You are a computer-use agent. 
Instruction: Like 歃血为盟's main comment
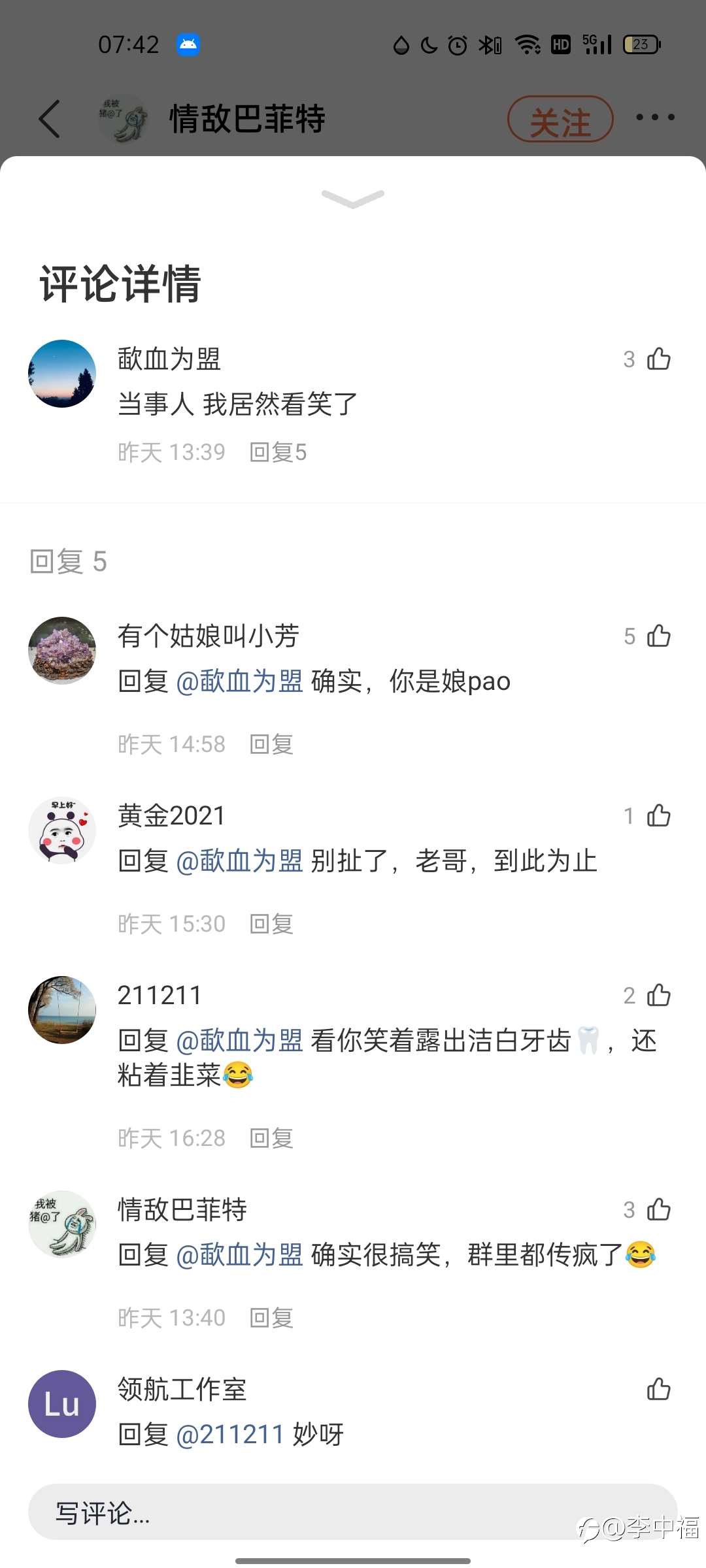click(659, 359)
